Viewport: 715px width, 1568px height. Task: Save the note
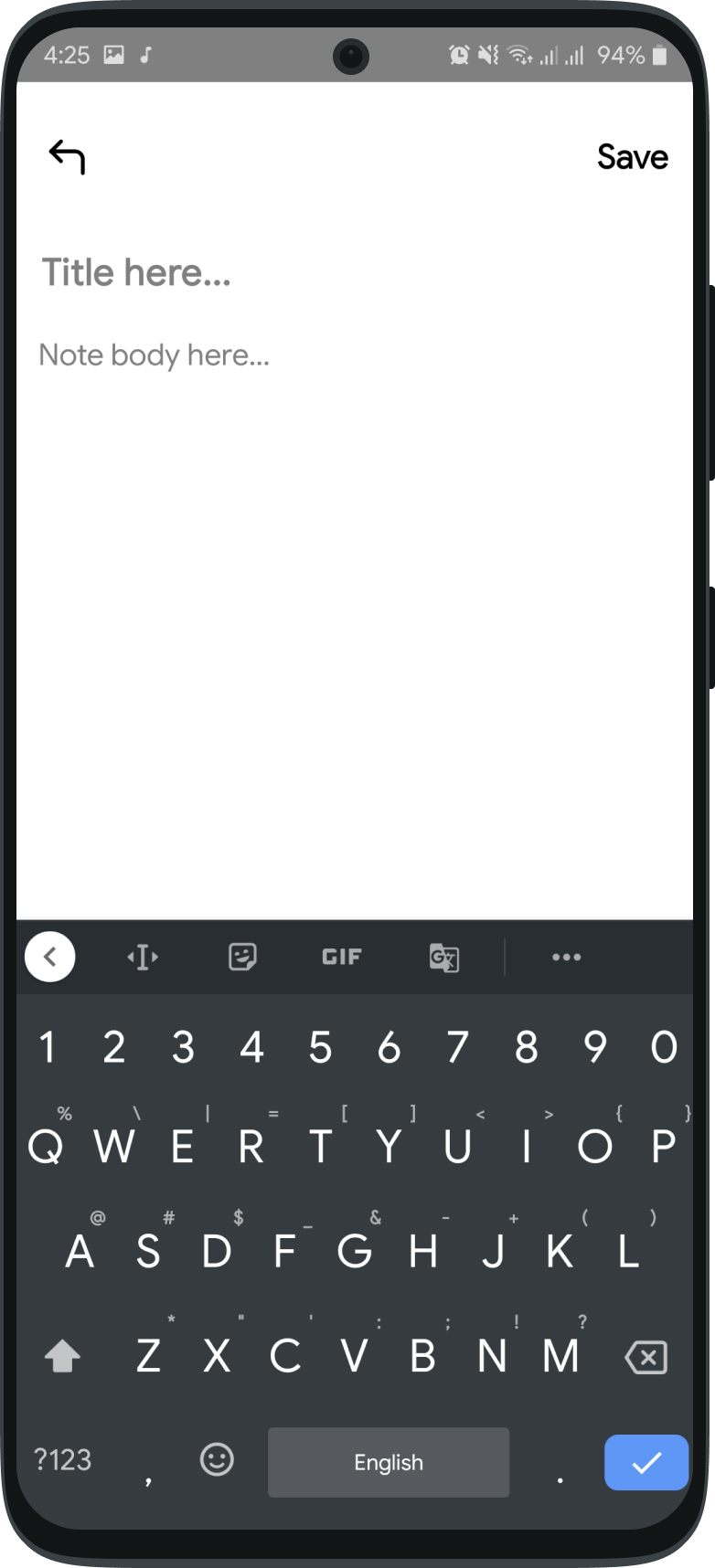click(x=632, y=157)
